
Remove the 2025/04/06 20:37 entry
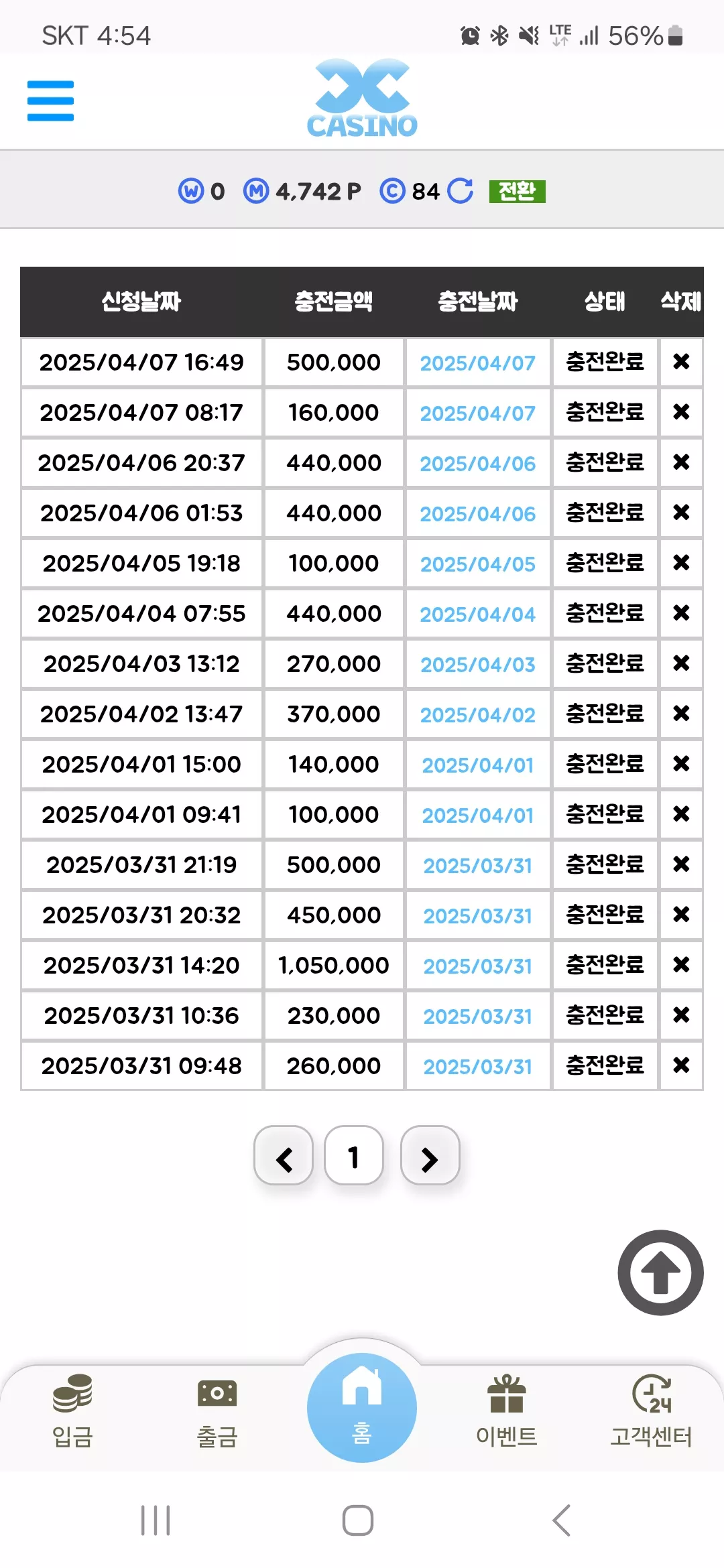pyautogui.click(x=681, y=462)
